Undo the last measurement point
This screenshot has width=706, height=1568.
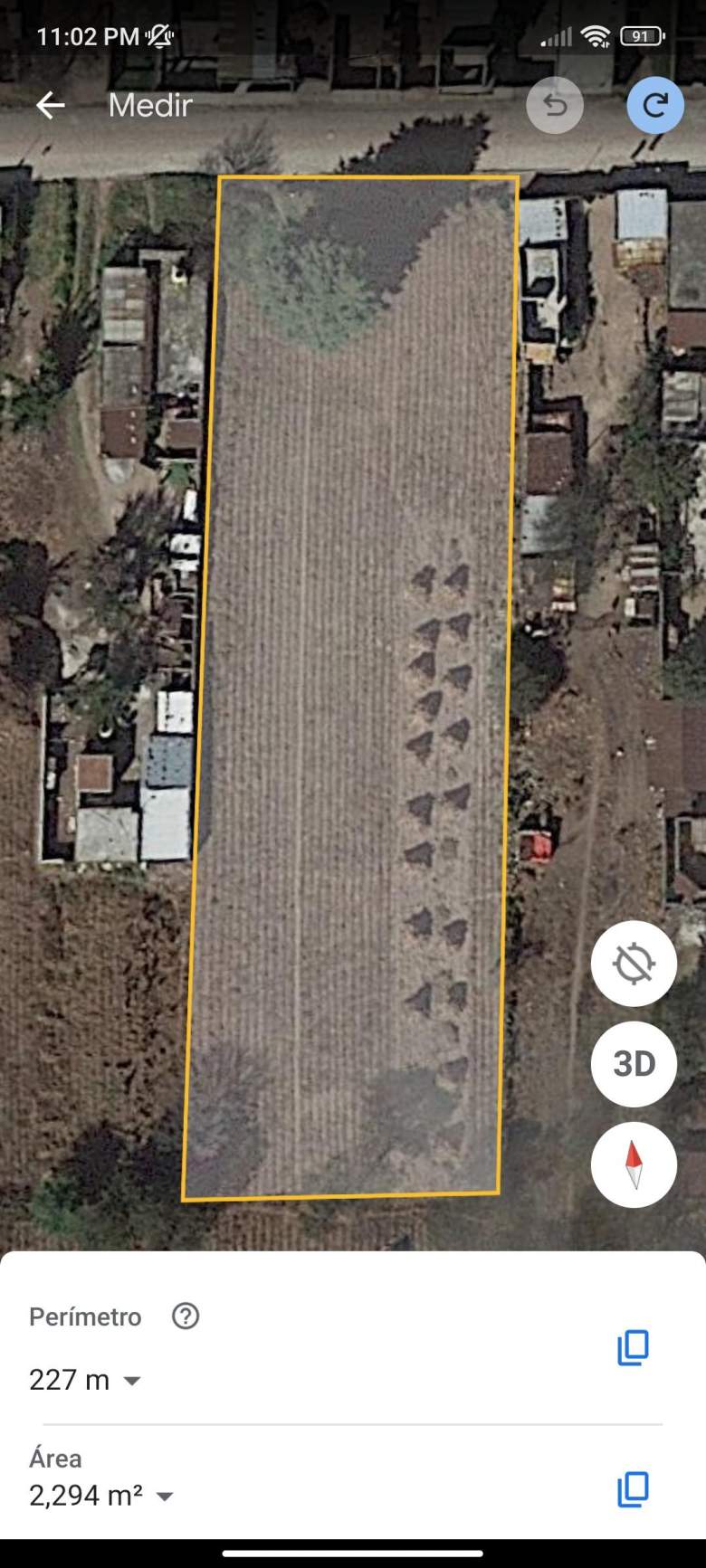[x=554, y=106]
